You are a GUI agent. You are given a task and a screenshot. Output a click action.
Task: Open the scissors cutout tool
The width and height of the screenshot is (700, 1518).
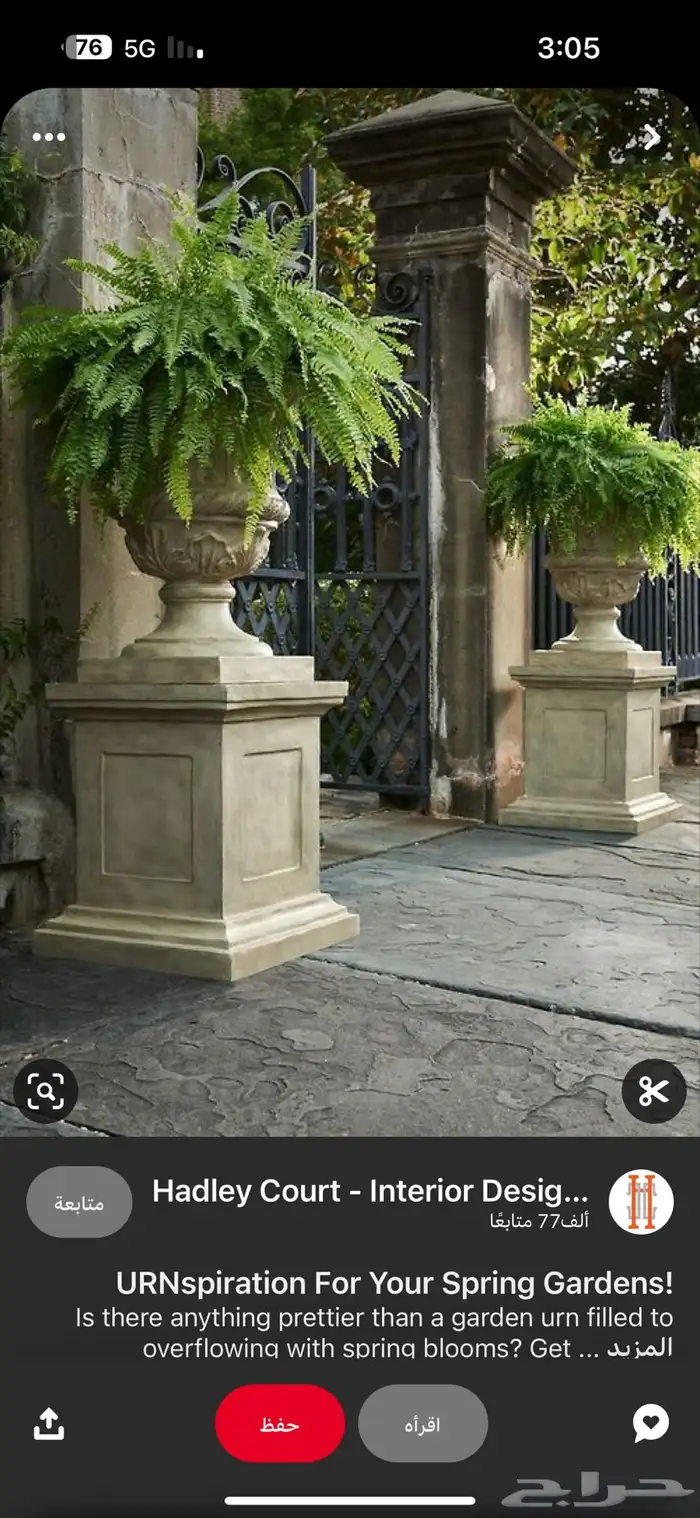tap(653, 1091)
